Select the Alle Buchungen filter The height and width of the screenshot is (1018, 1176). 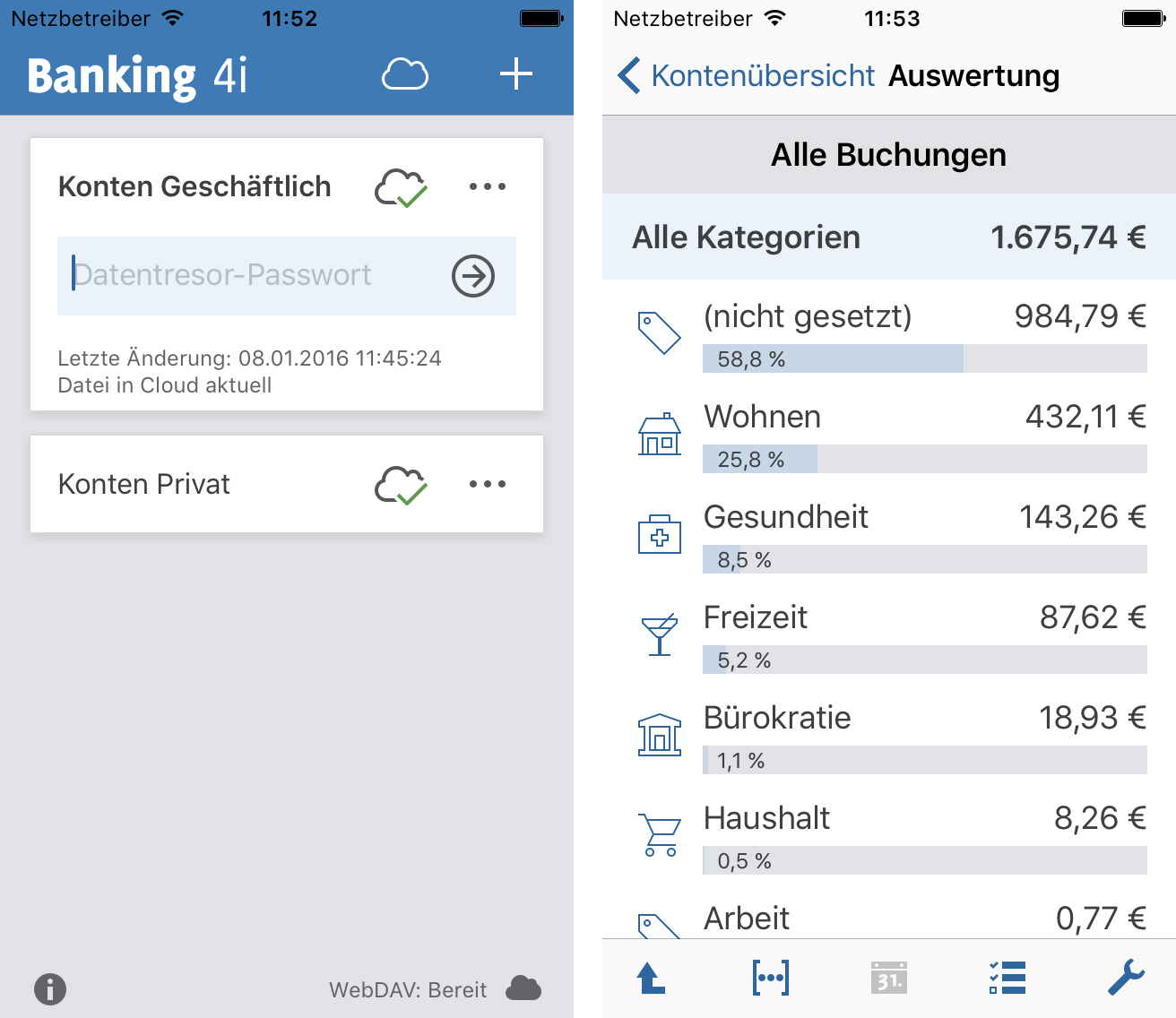(x=888, y=155)
